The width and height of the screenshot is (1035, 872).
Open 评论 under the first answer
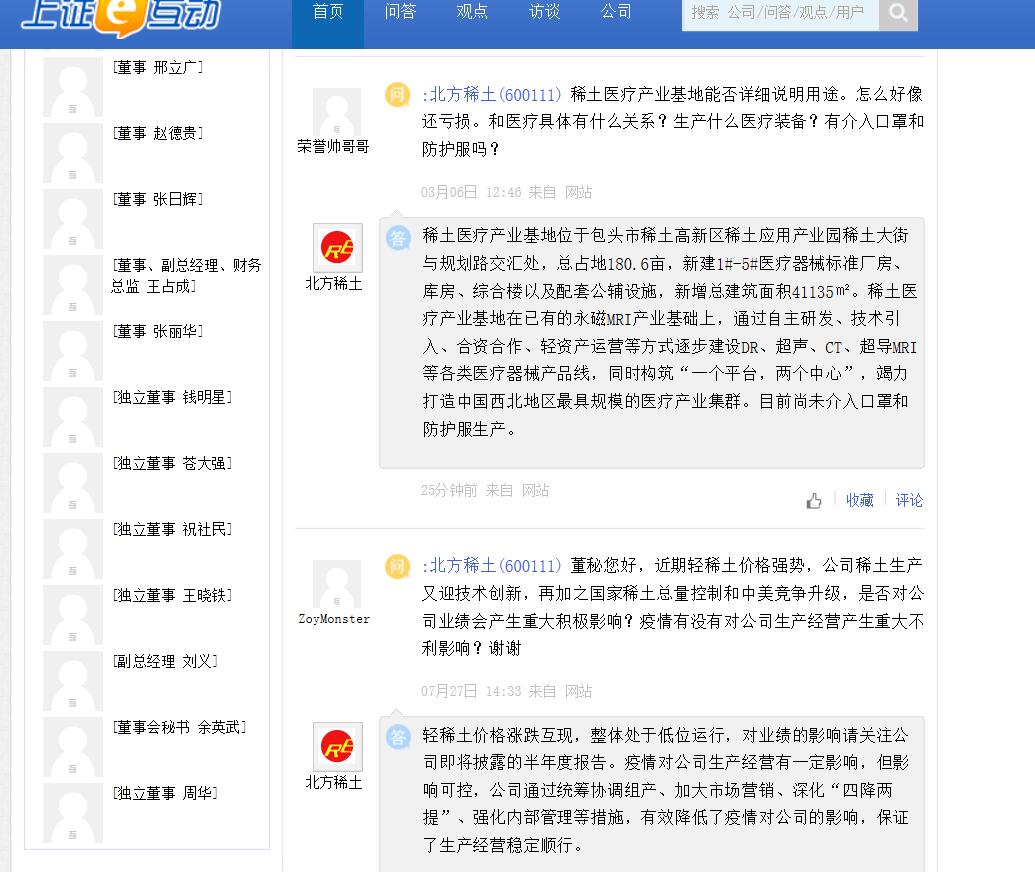(909, 500)
